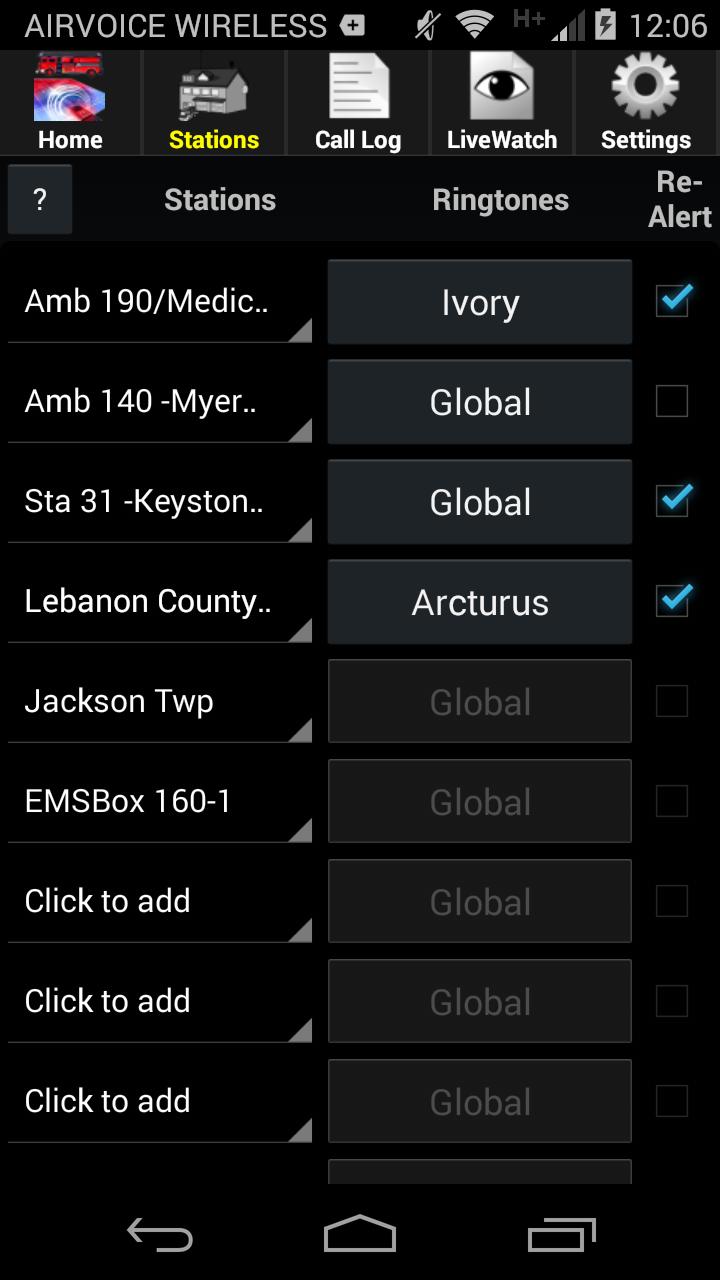Tap the question mark help button
The height and width of the screenshot is (1280, 720).
[x=40, y=200]
